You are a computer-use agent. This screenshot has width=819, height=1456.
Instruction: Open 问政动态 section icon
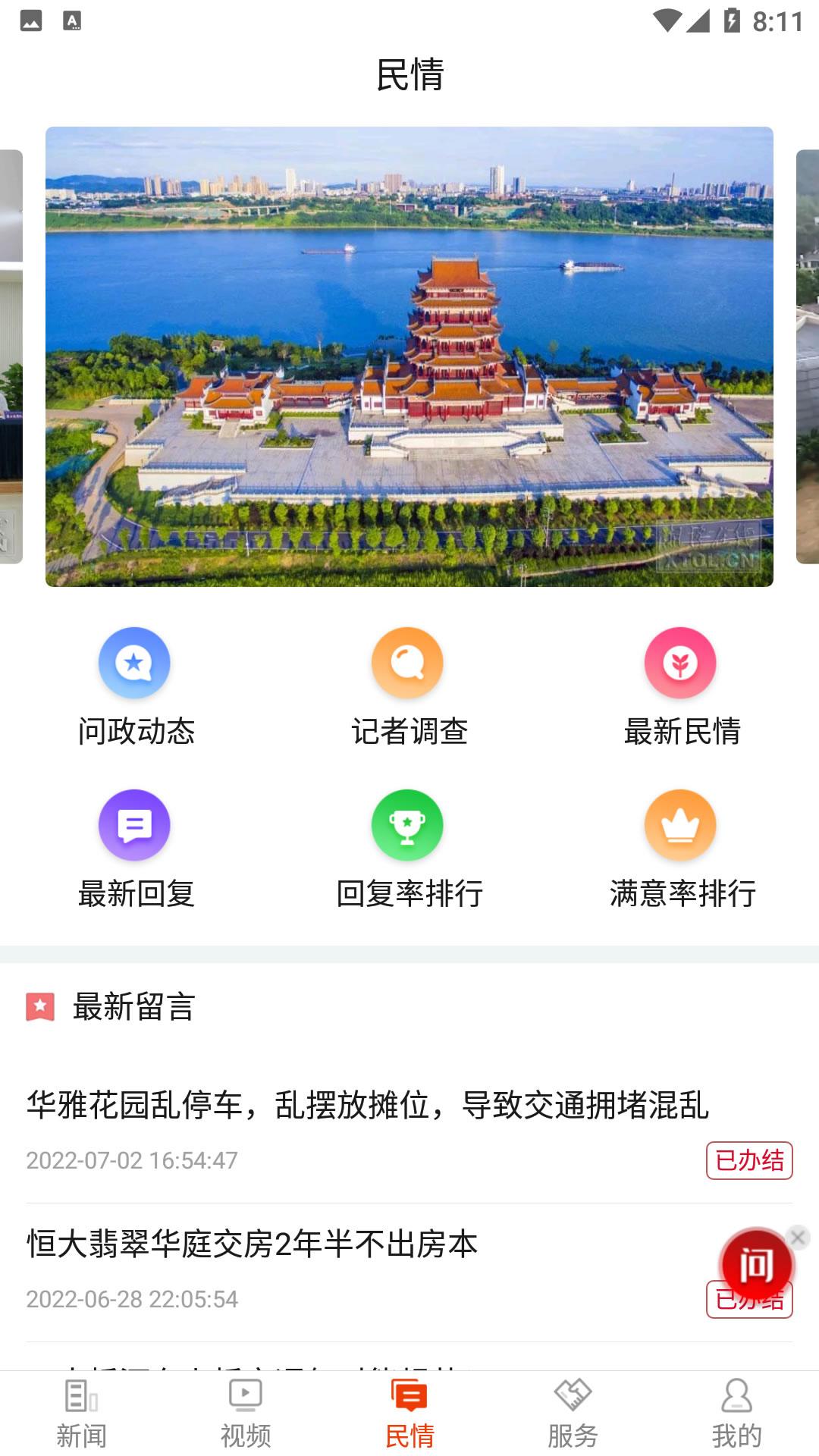coord(134,662)
